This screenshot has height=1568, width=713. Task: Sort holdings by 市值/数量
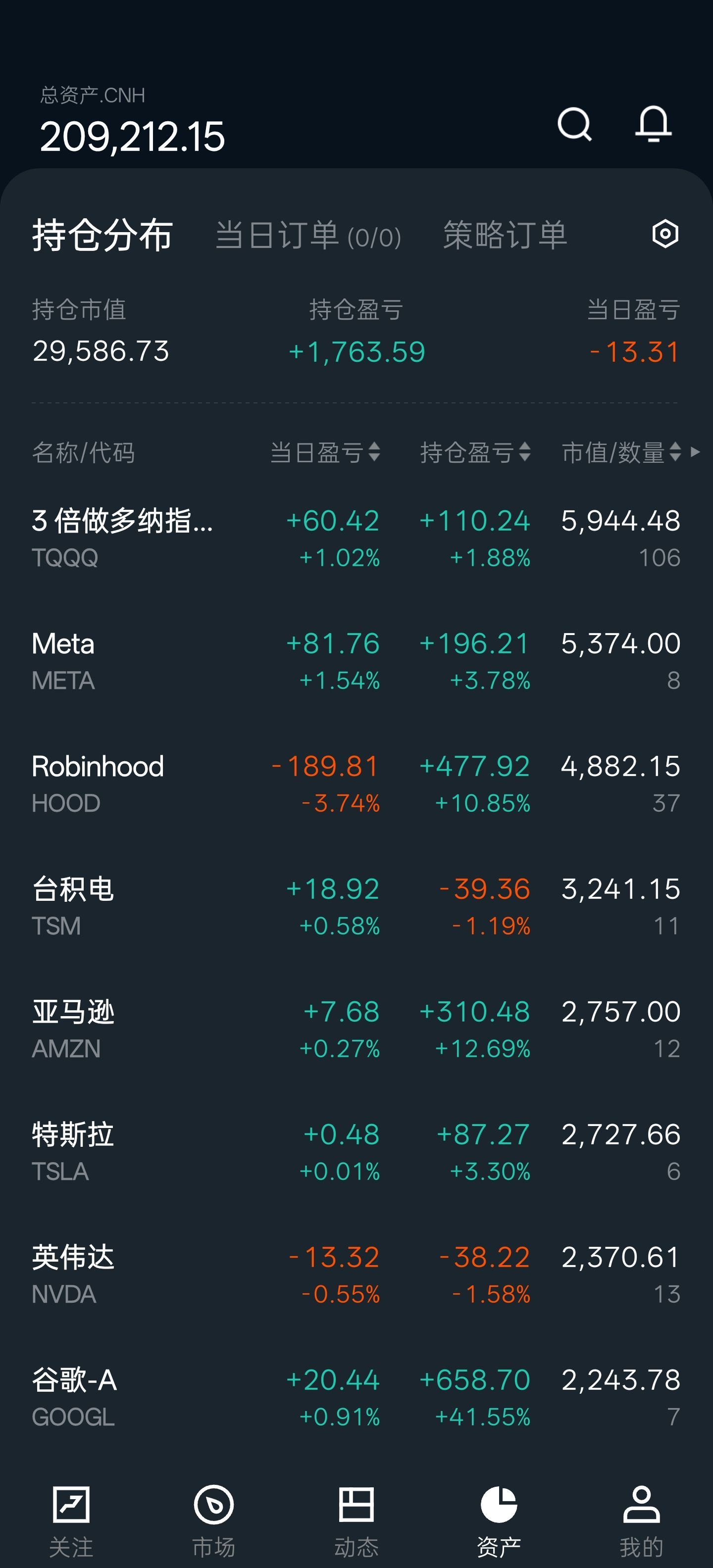pos(621,452)
